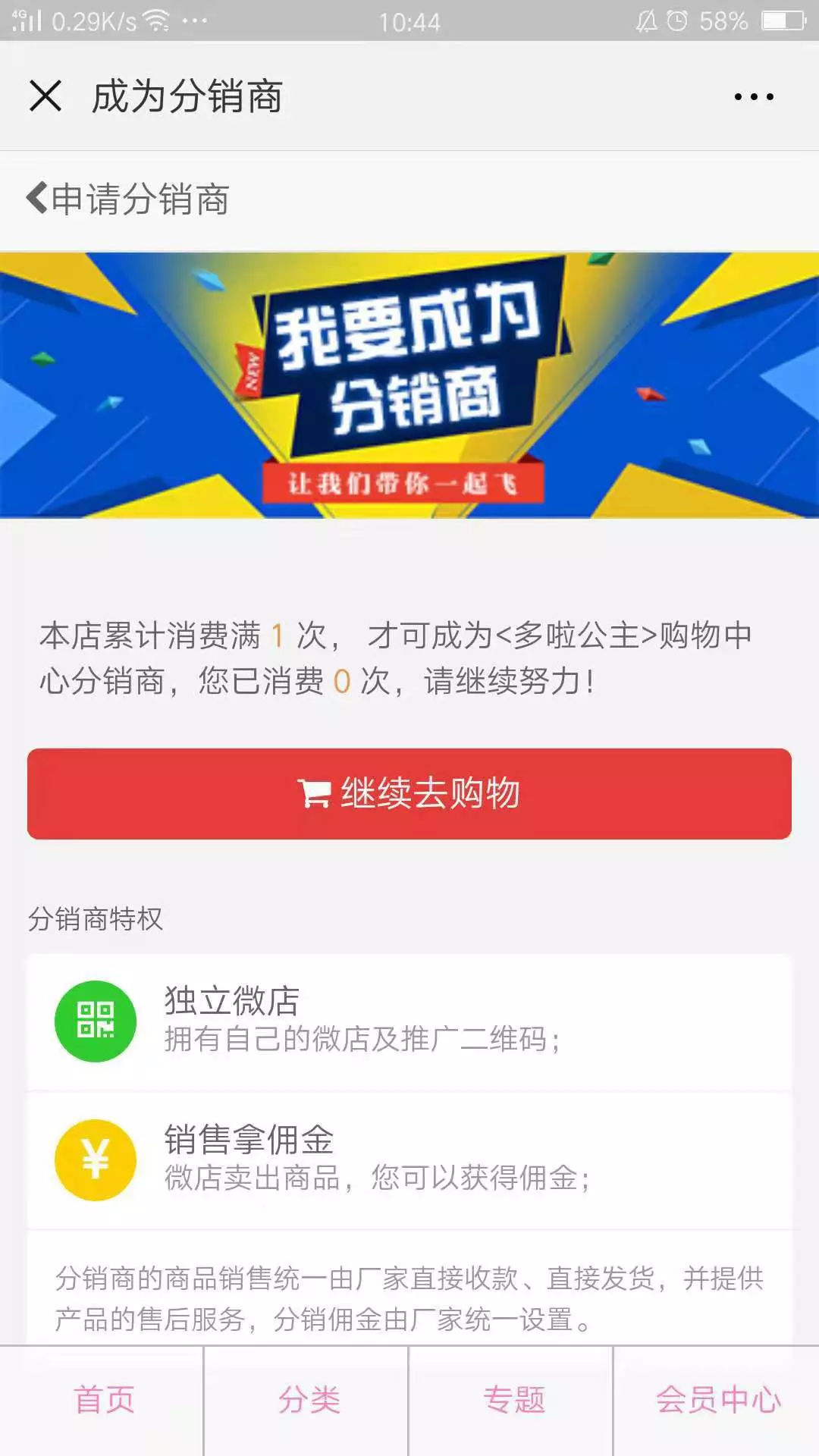Viewport: 819px width, 1456px height.
Task: Close the 成为分销商 page with the X
Action: pos(47,96)
